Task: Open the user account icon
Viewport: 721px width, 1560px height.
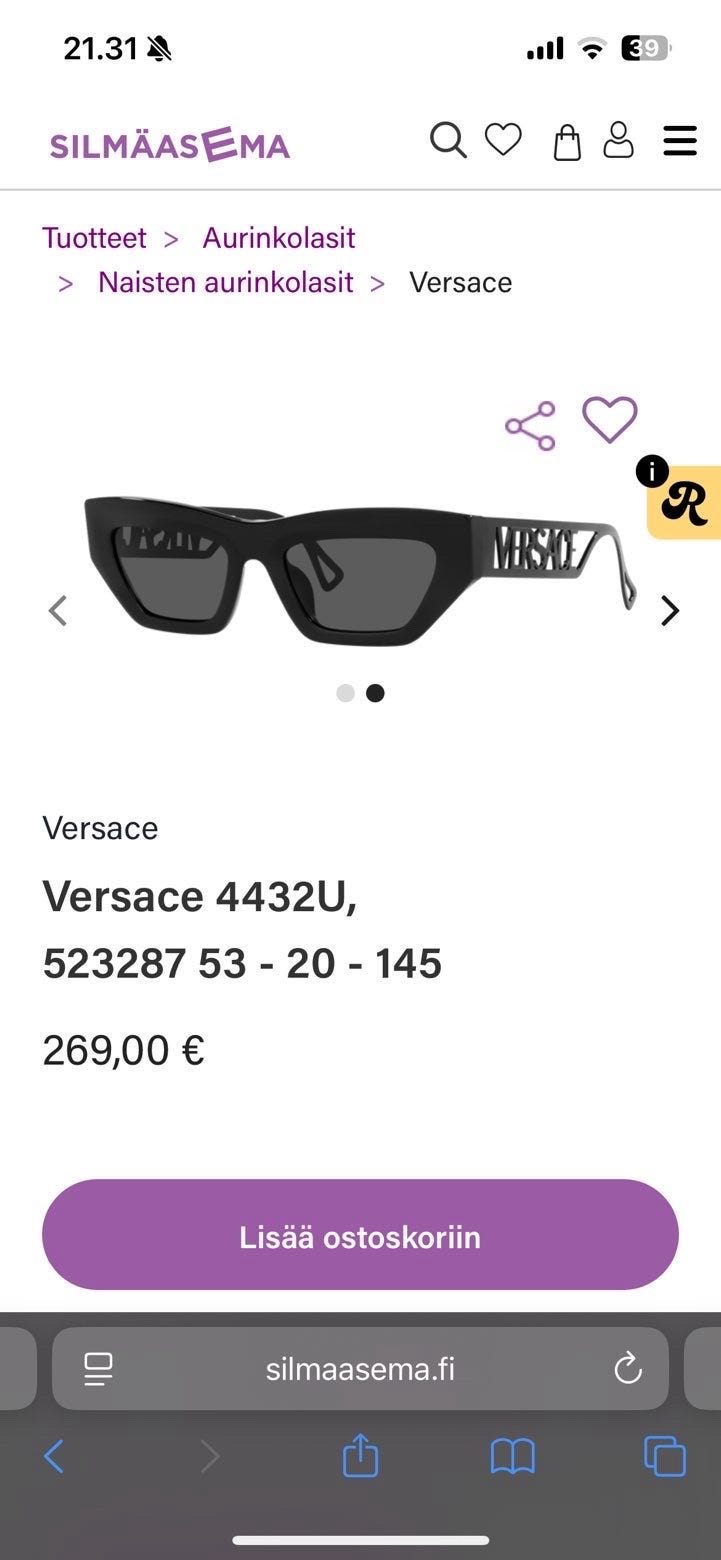Action: click(619, 141)
